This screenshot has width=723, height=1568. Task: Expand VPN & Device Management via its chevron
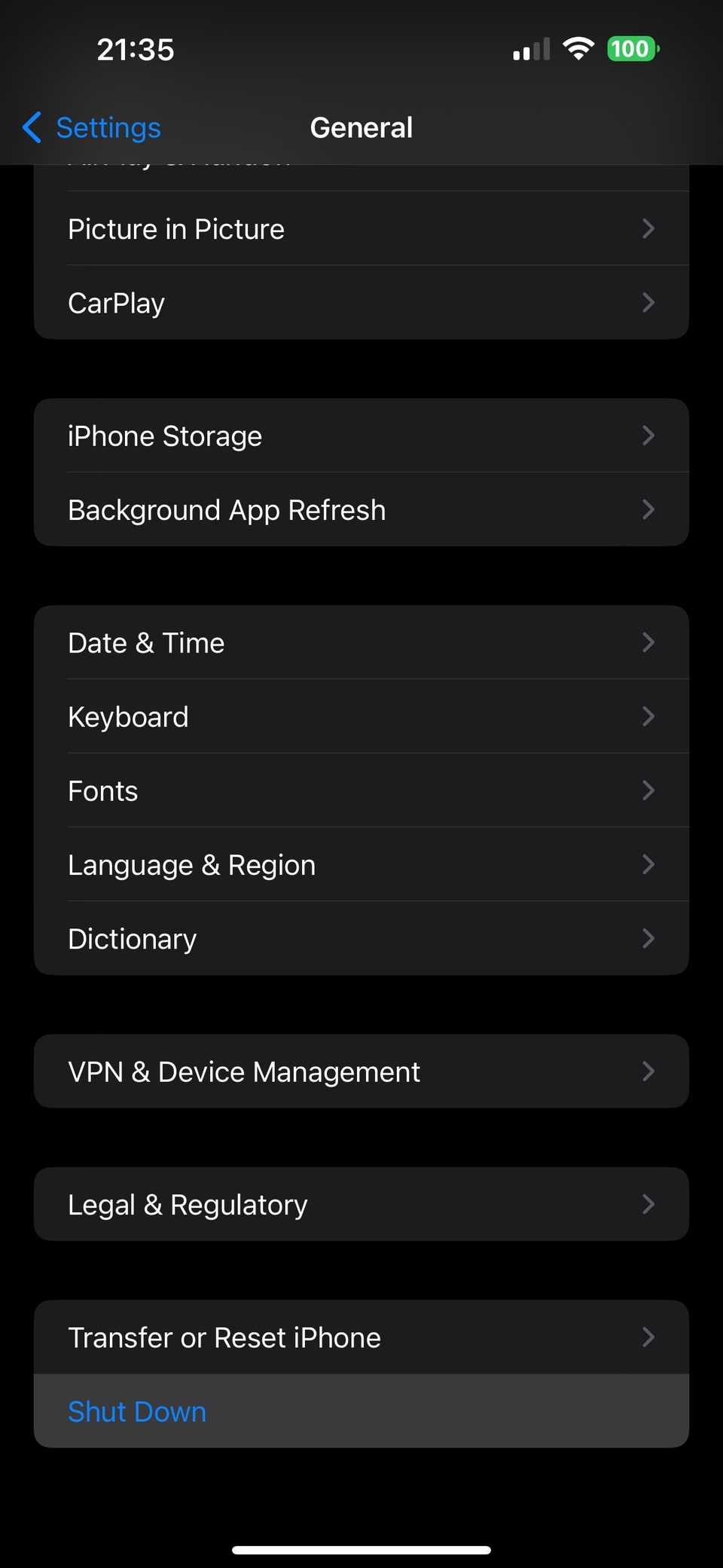point(648,1071)
